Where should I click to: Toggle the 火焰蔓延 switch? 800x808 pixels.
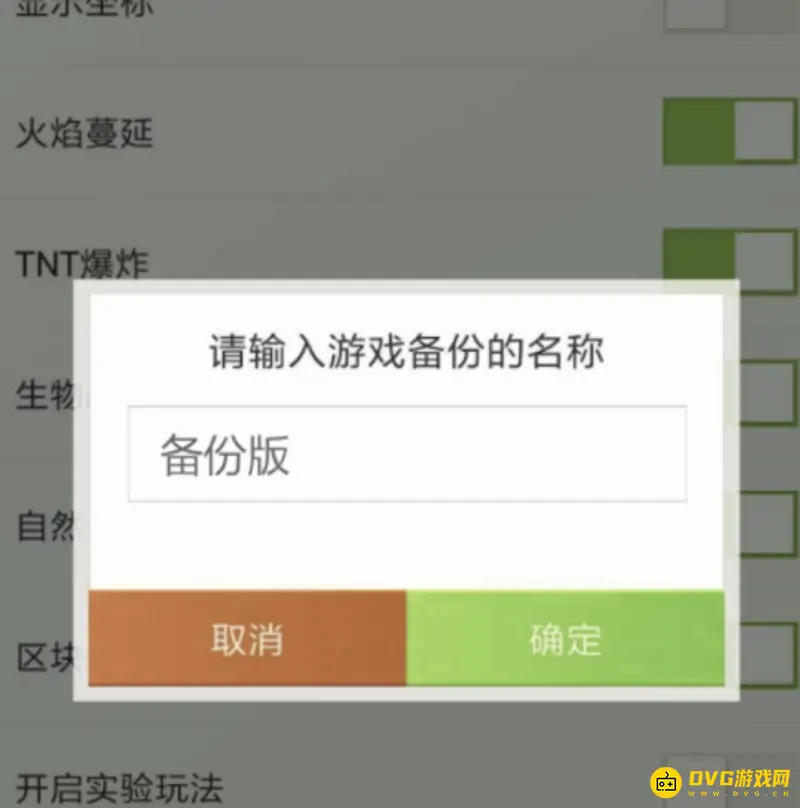pos(730,132)
